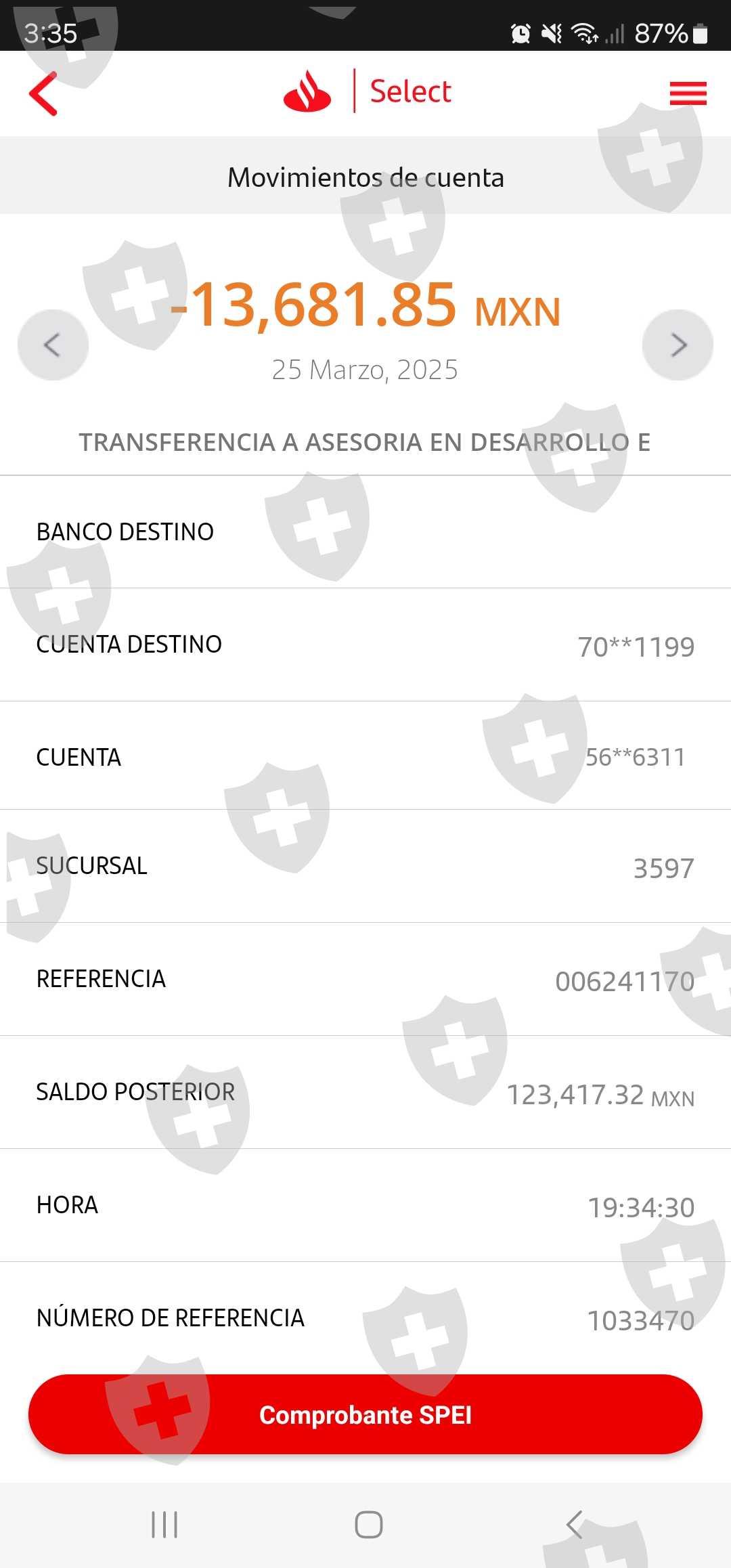The width and height of the screenshot is (731, 1568).
Task: Go to the phone home screen
Action: point(369,1525)
